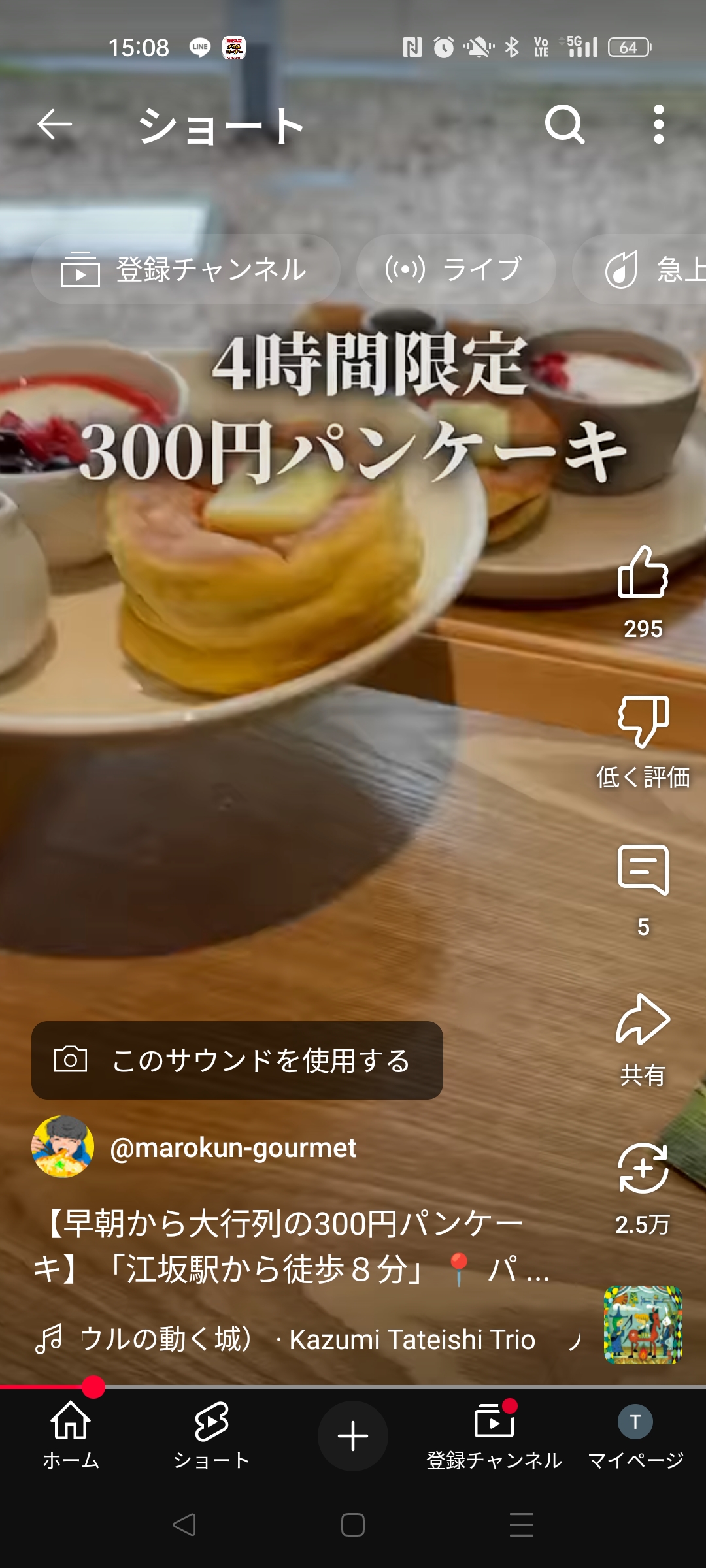Tap このサウンドを使用する button

click(237, 1060)
